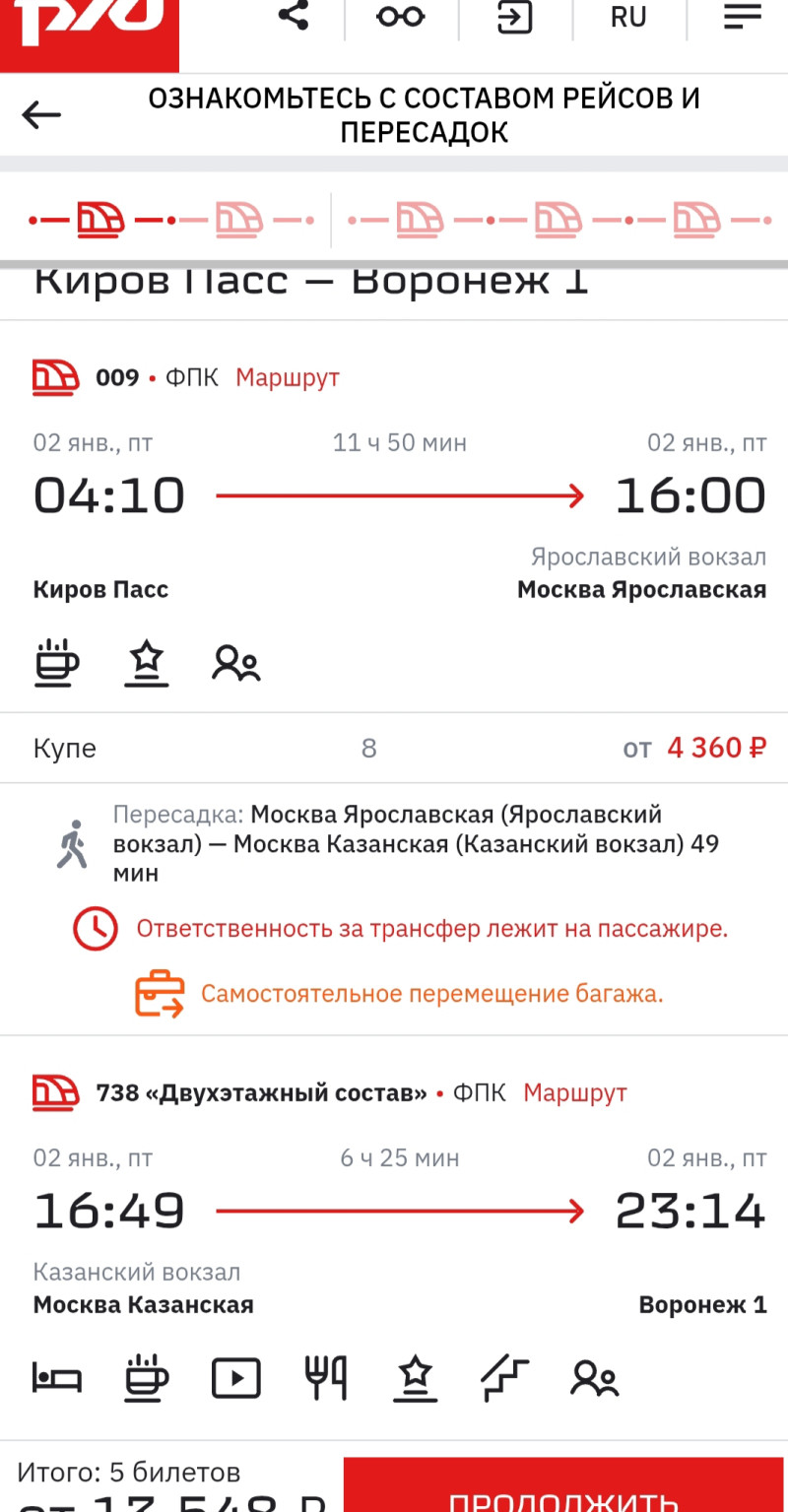
Task: Open the accessibility glasses icon
Action: pyautogui.click(x=400, y=17)
